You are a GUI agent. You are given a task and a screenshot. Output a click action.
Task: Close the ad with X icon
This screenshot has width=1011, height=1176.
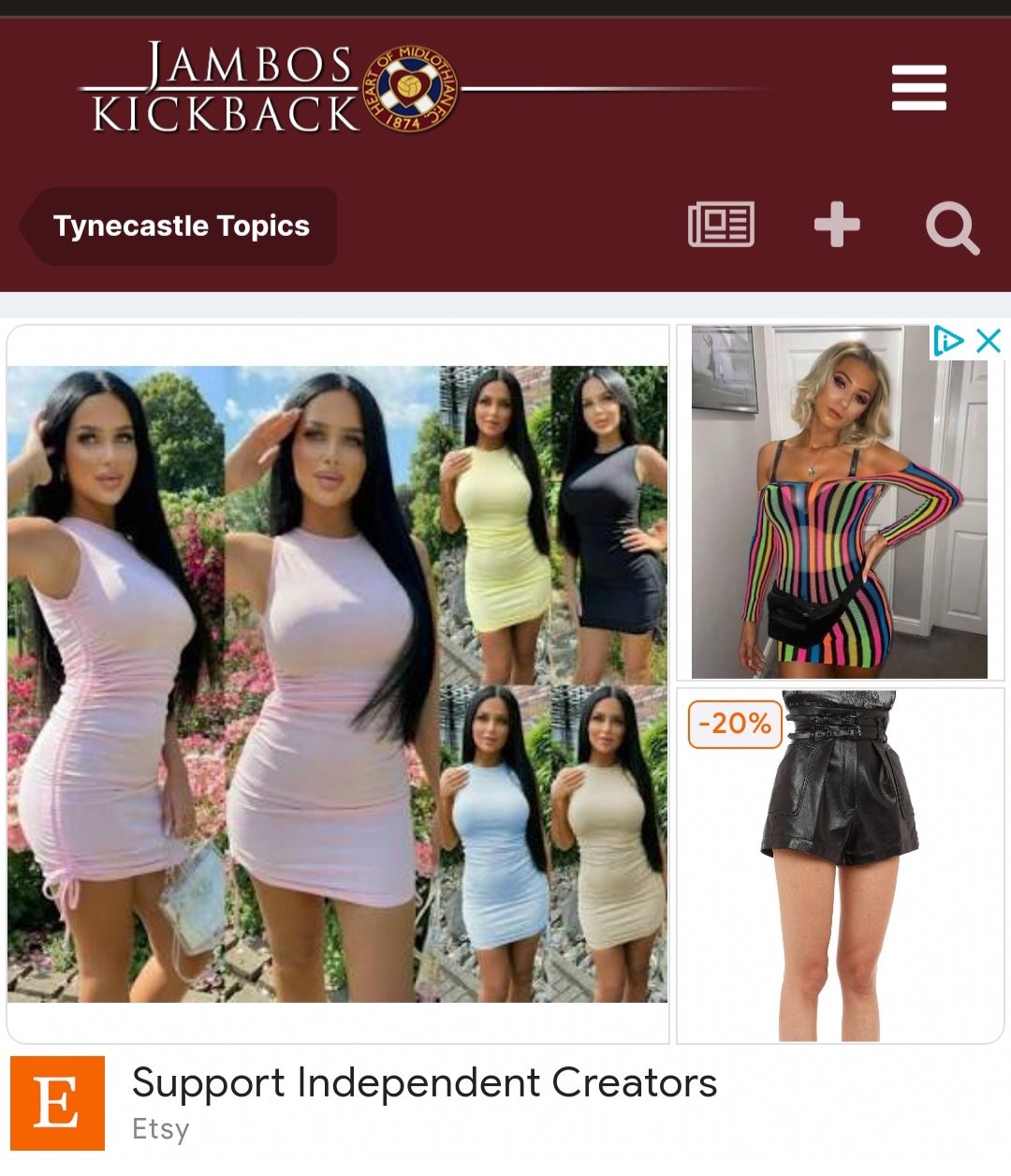click(989, 341)
